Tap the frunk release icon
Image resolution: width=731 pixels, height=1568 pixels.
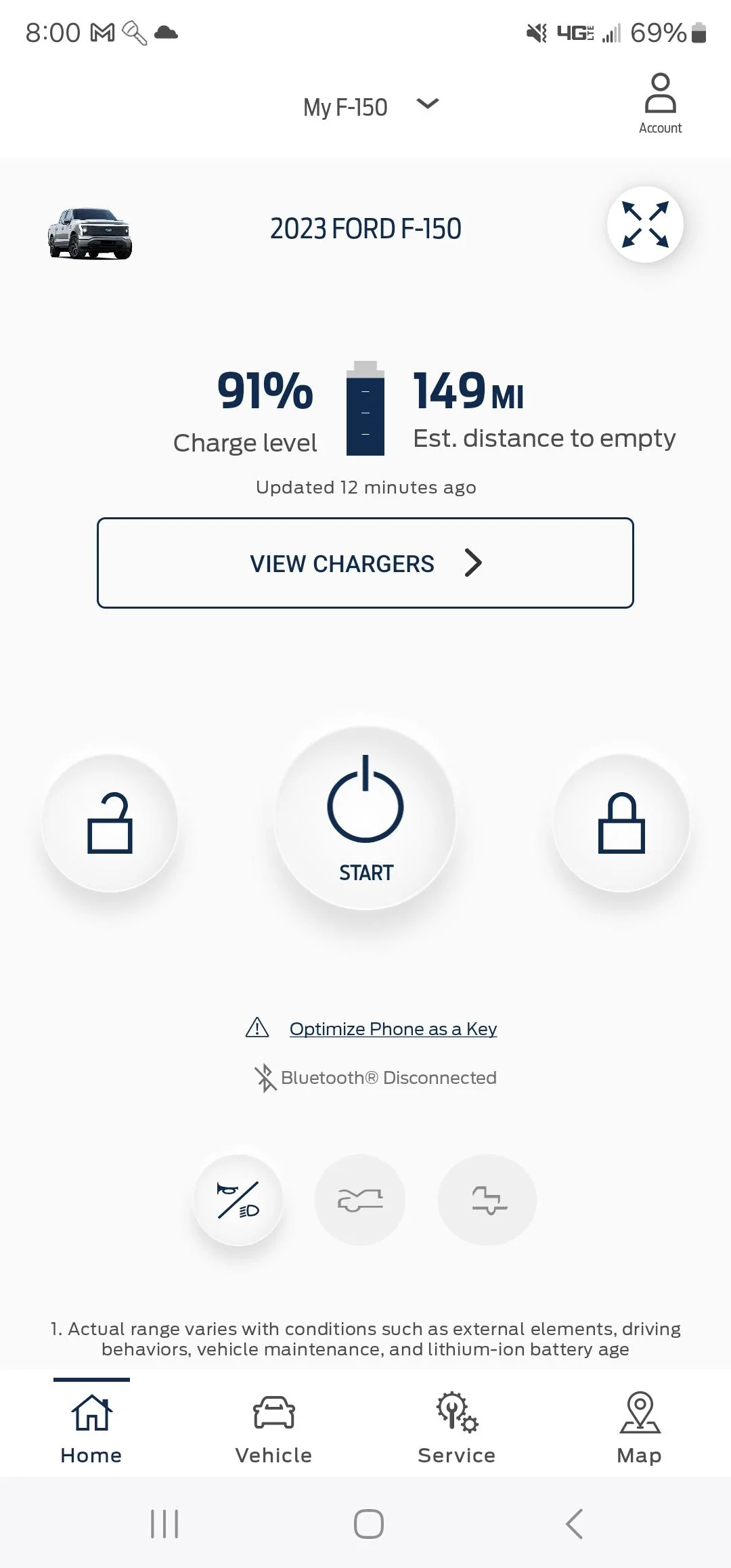360,1200
